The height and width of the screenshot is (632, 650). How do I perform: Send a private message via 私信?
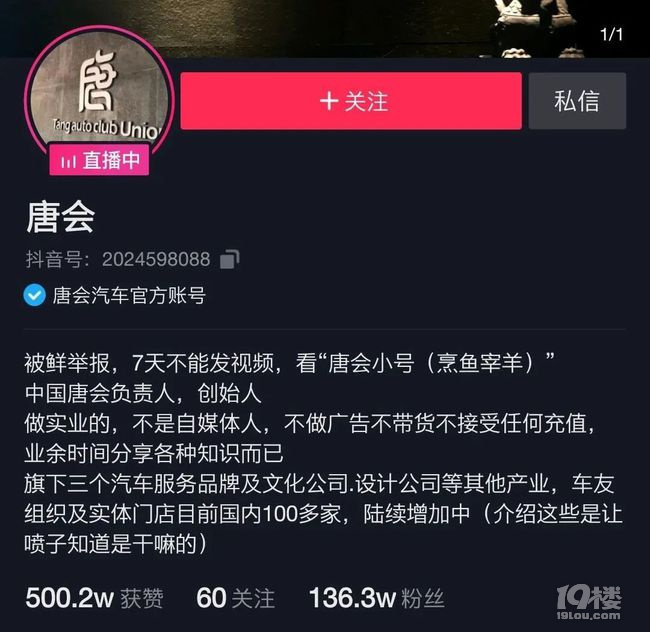coord(577,101)
